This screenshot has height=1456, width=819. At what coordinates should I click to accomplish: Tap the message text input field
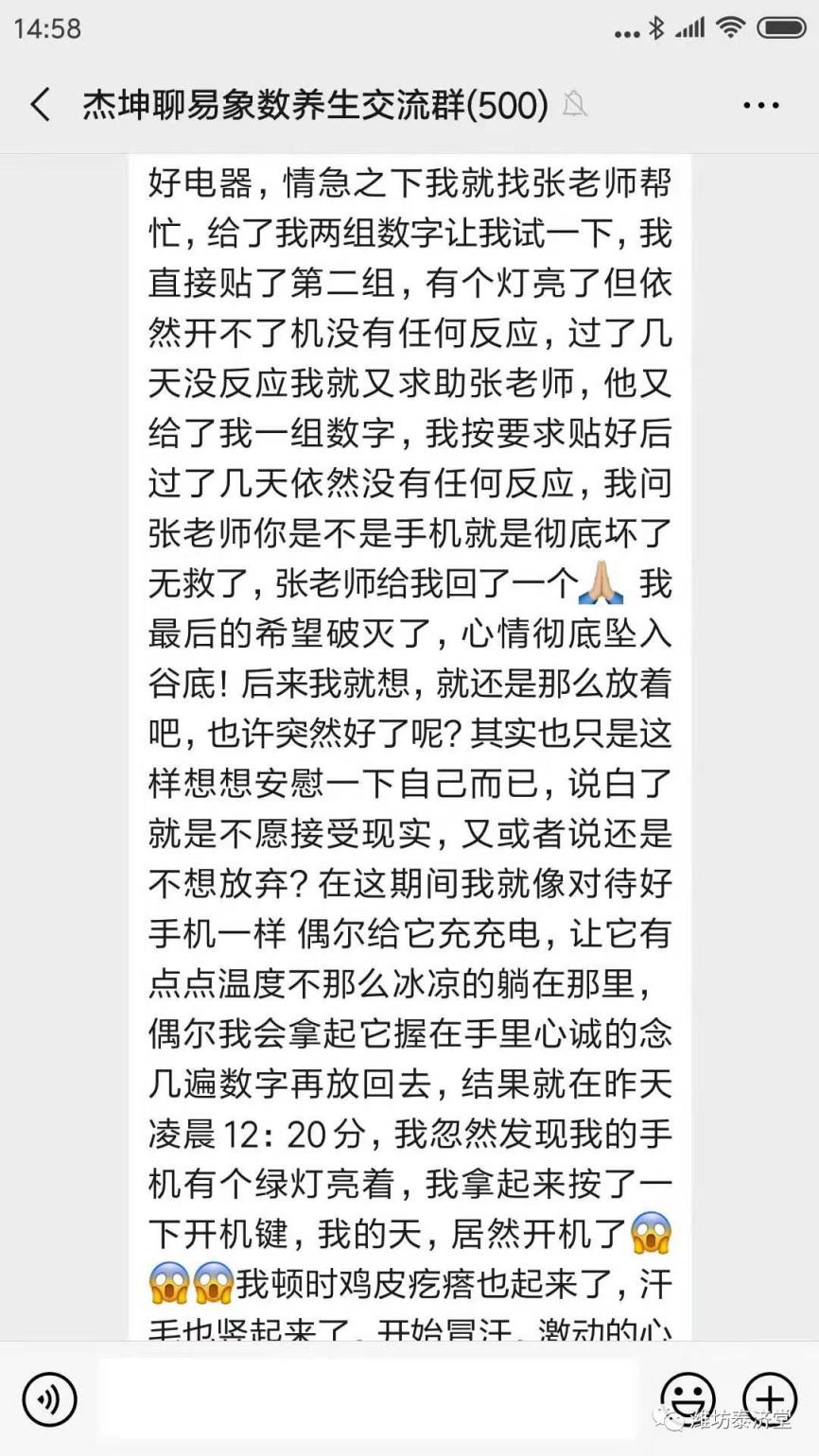pos(369,1398)
